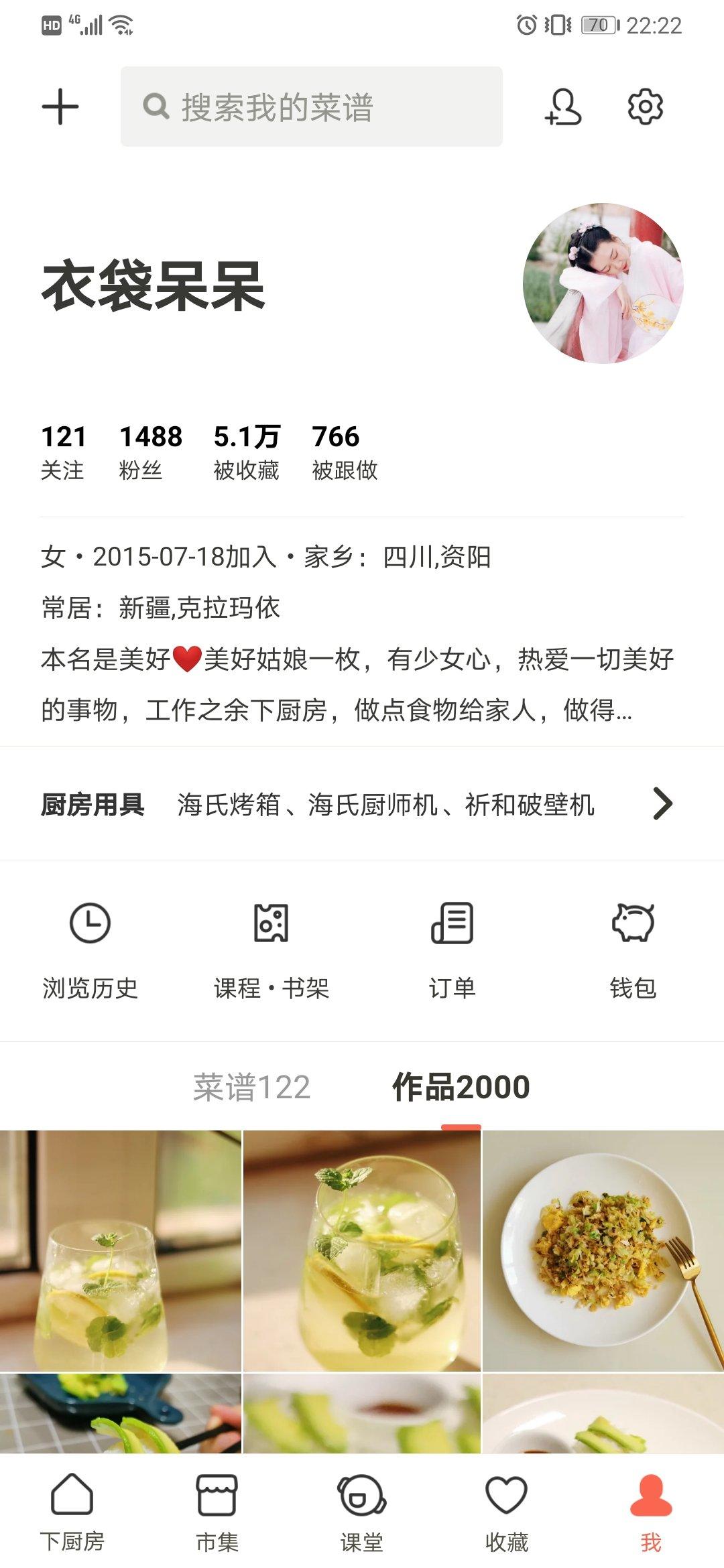Open the 关注 following list
Image resolution: width=724 pixels, height=1568 pixels.
(63, 452)
